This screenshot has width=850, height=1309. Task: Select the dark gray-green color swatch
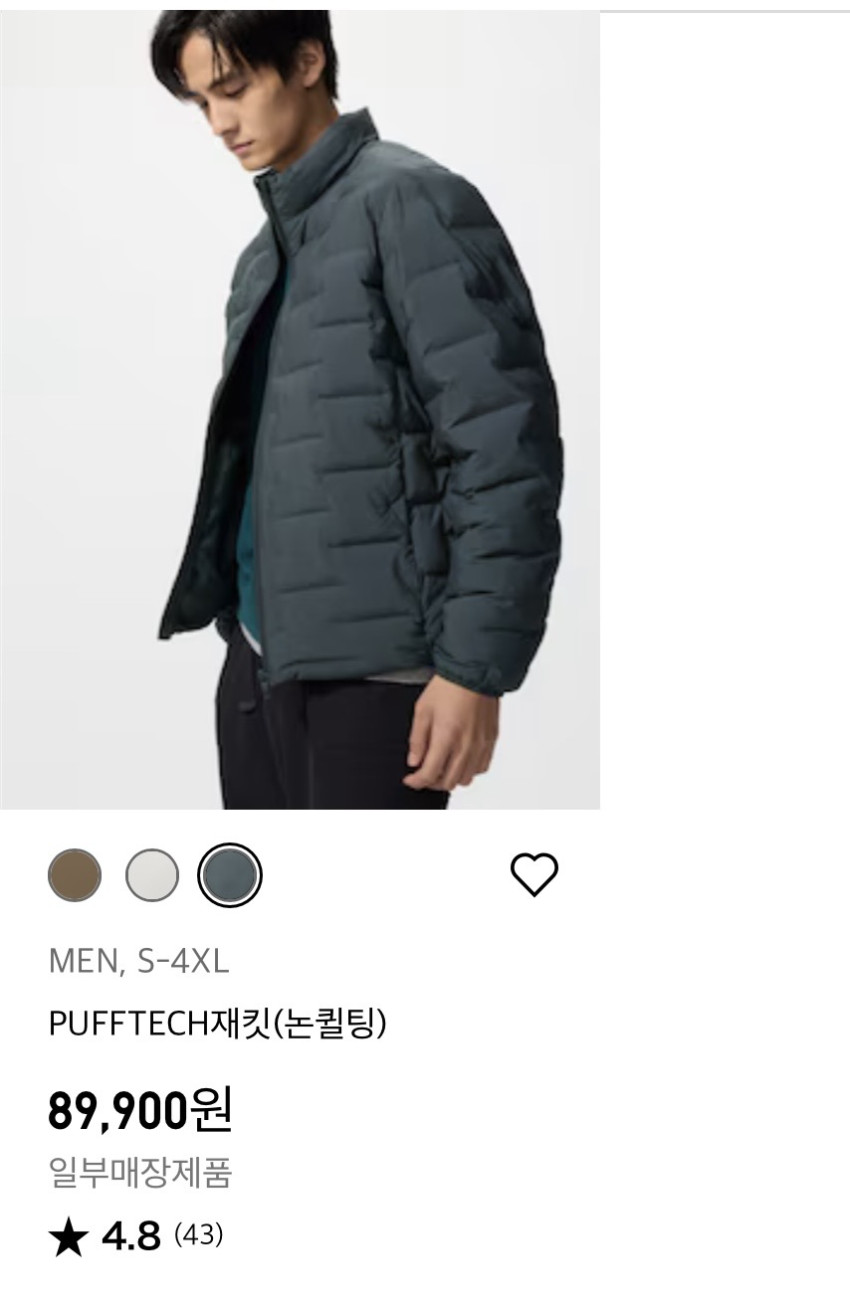229,875
